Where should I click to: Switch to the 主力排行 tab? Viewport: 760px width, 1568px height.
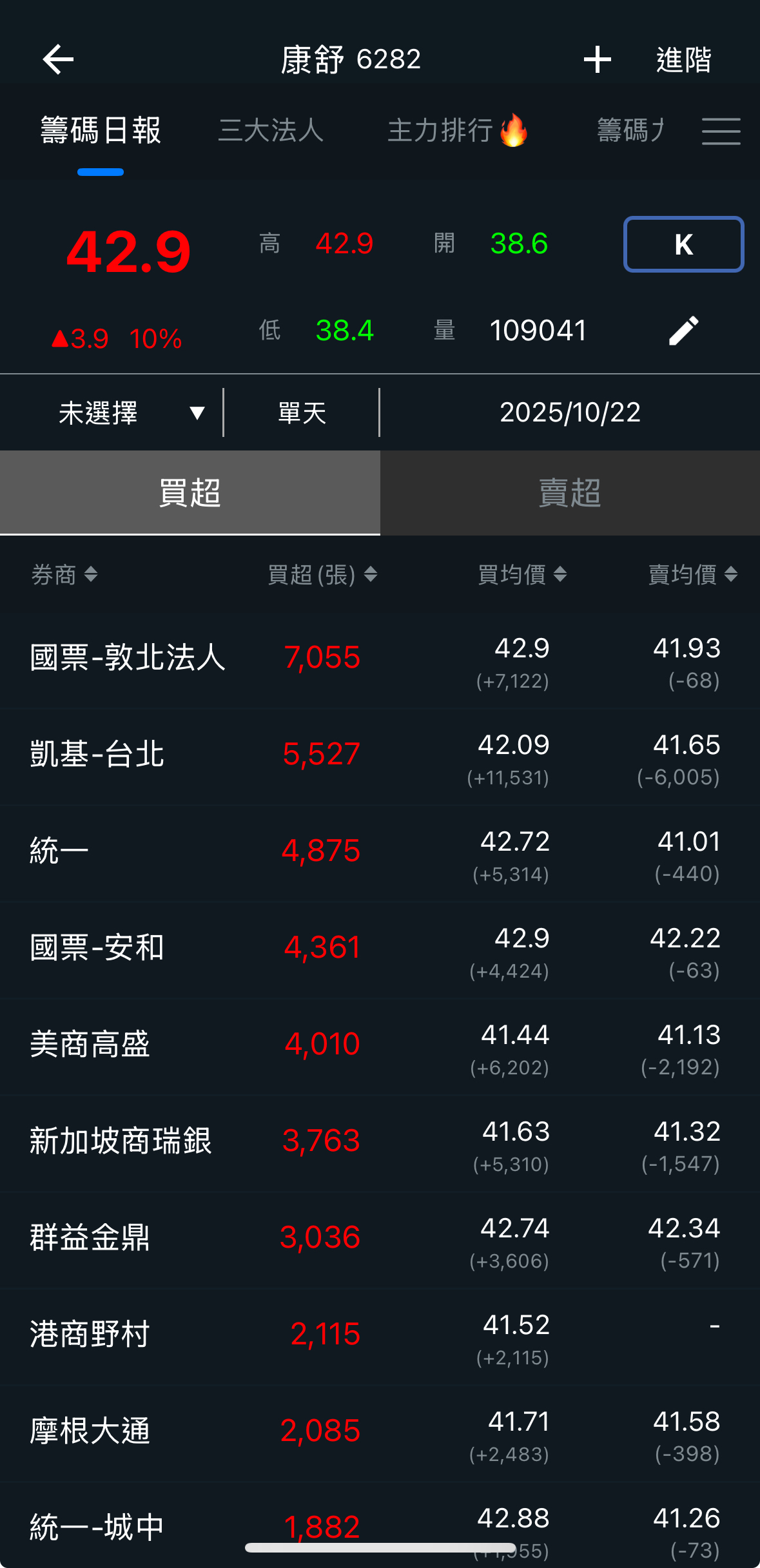[x=456, y=131]
